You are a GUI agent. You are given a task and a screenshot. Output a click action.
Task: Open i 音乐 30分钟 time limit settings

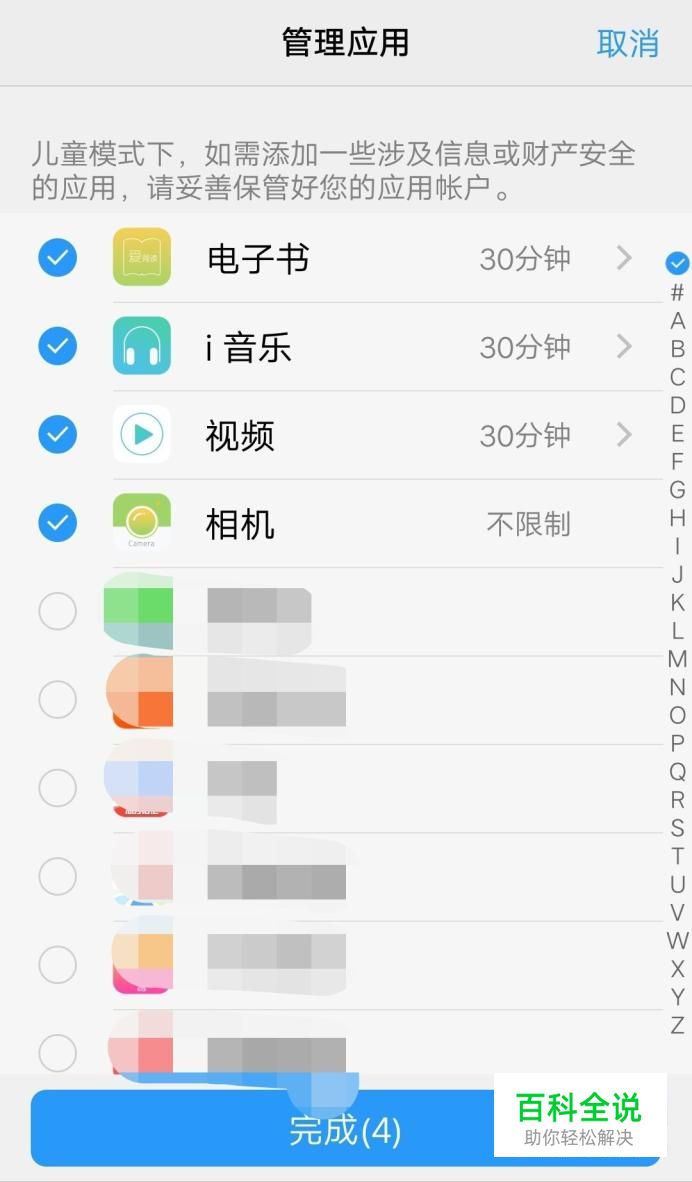pos(556,347)
